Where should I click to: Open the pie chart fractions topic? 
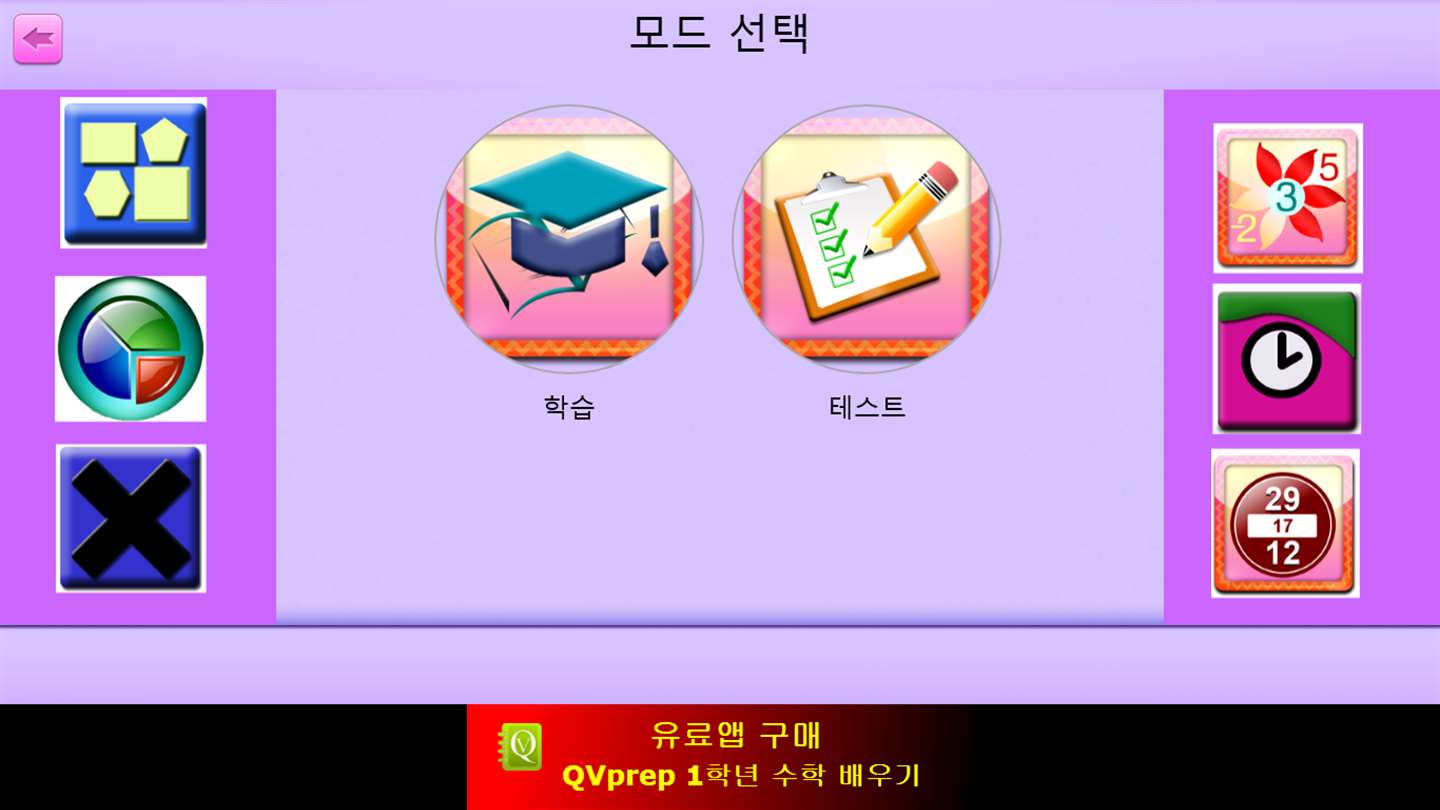[x=131, y=349]
